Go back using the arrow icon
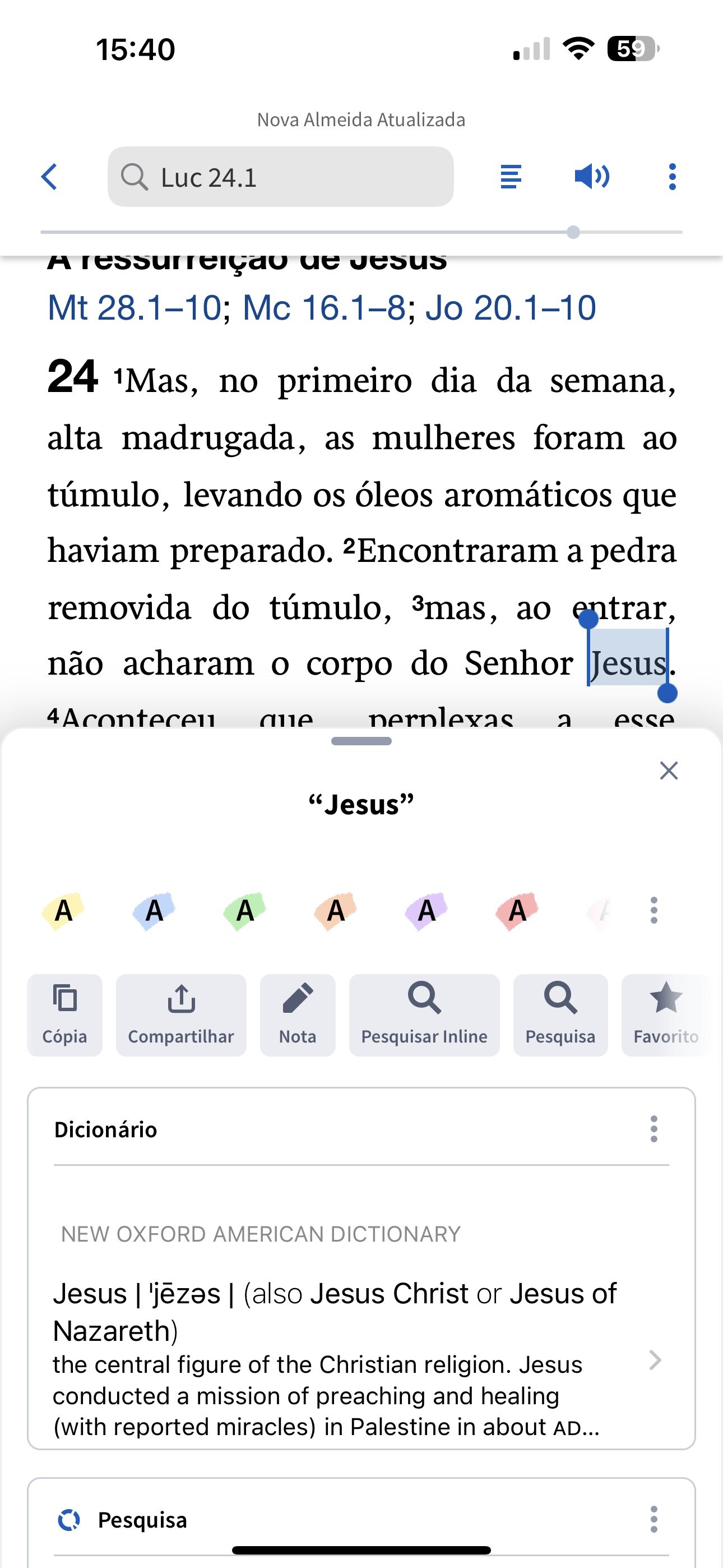This screenshot has width=723, height=1568. pyautogui.click(x=49, y=177)
